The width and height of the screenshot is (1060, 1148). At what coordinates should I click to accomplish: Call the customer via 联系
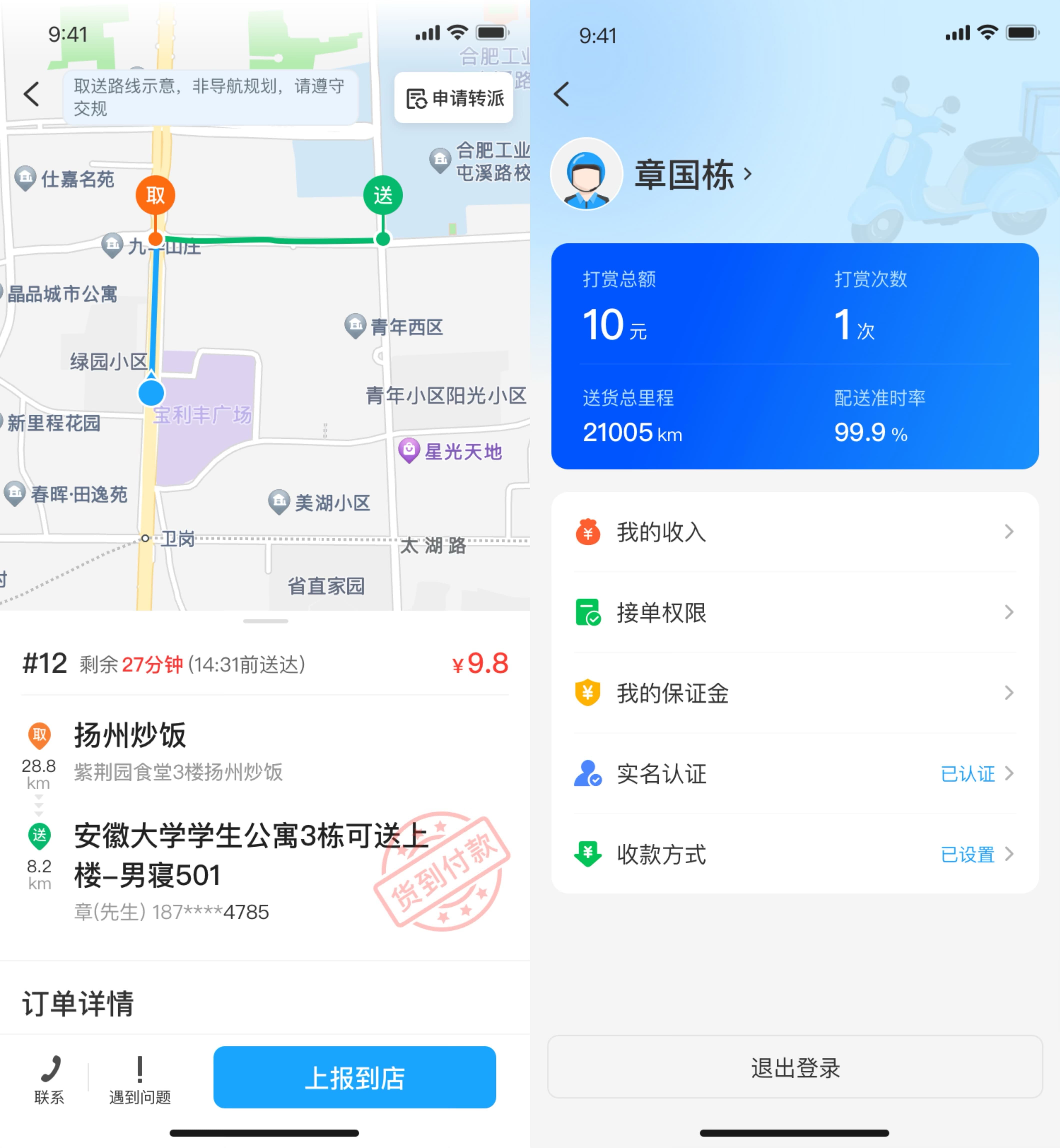coord(49,1079)
